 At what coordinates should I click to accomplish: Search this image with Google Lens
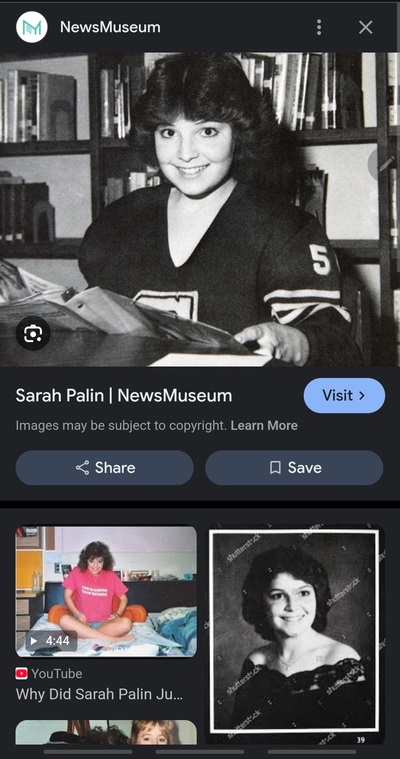[x=33, y=333]
